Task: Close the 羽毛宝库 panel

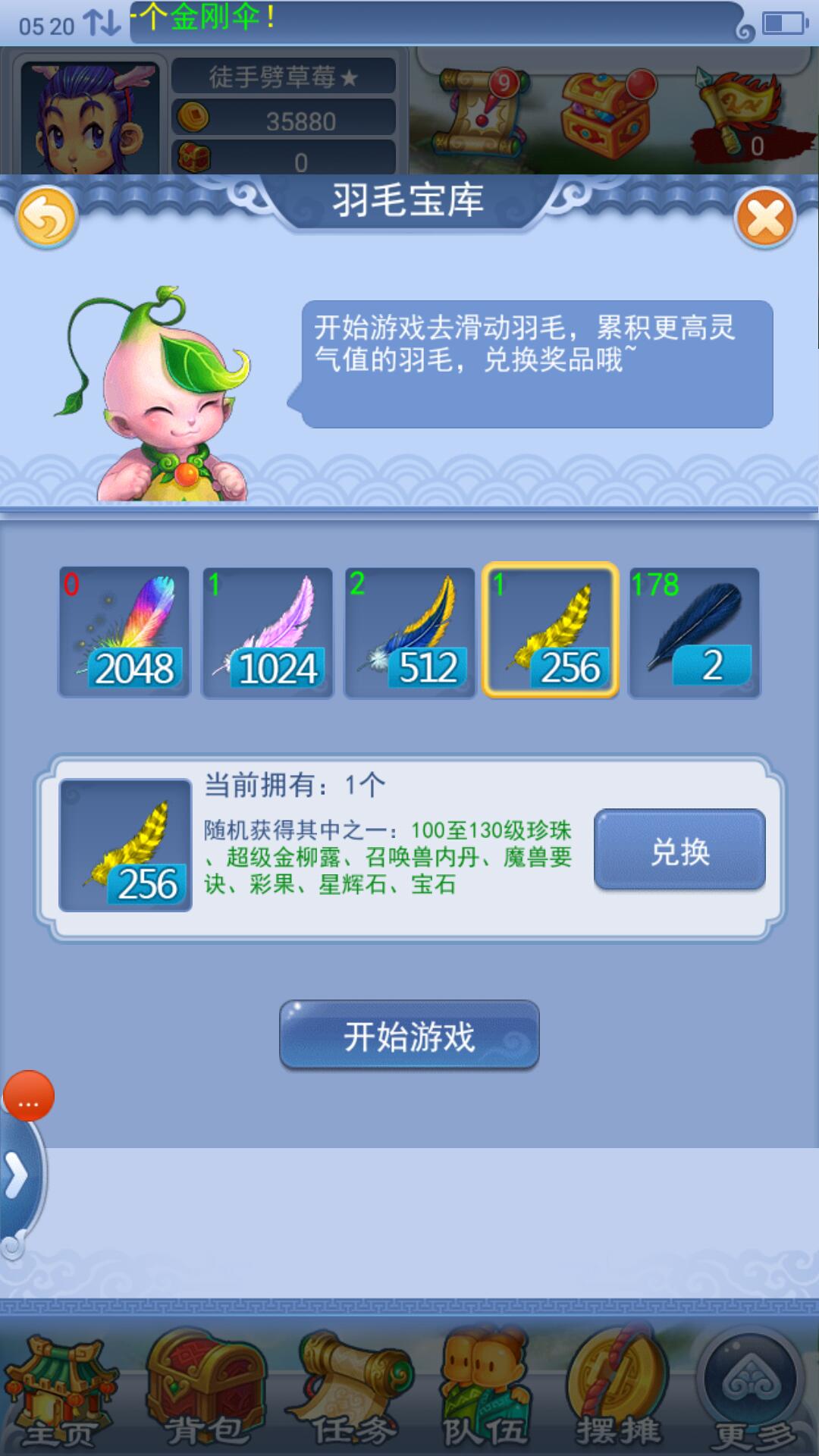Action: [x=765, y=218]
